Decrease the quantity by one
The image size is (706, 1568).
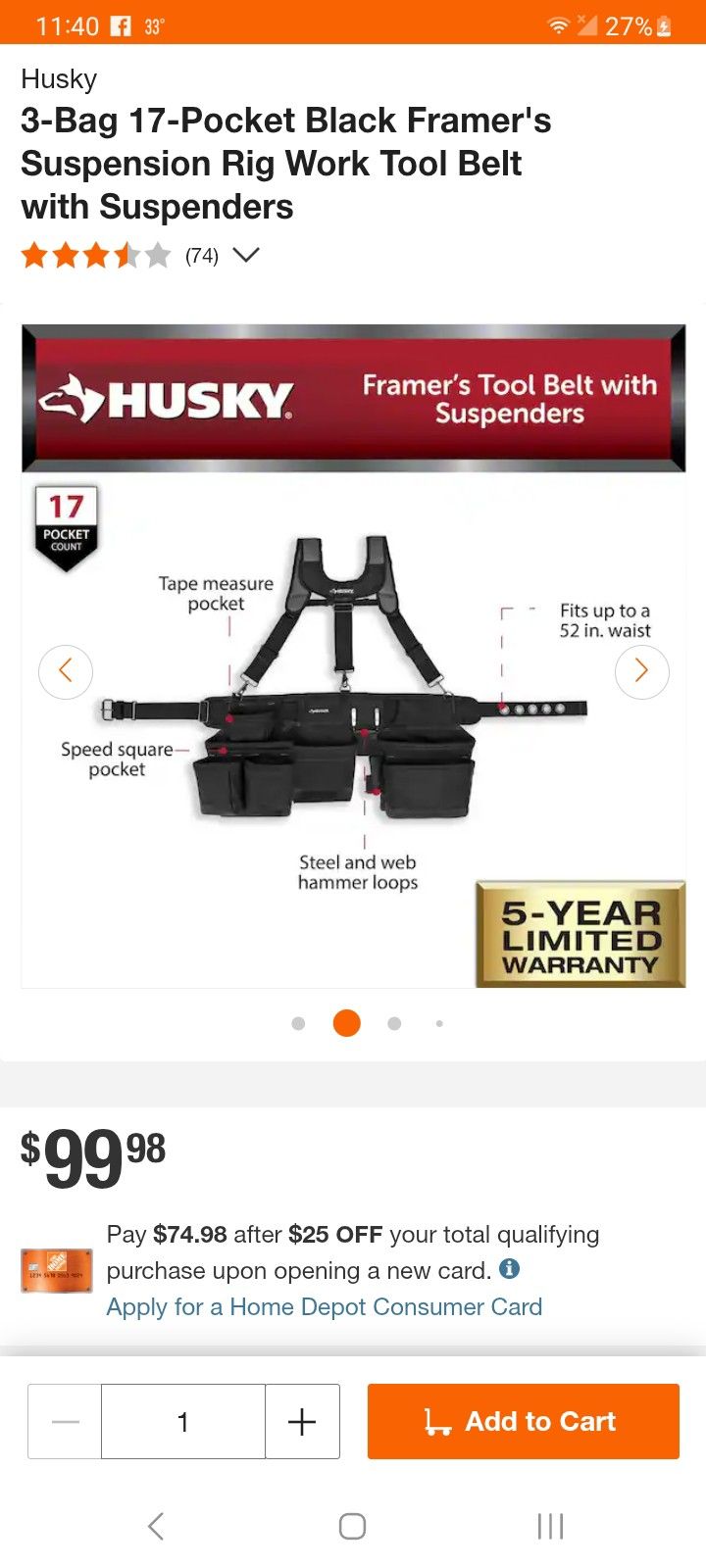(x=65, y=1421)
